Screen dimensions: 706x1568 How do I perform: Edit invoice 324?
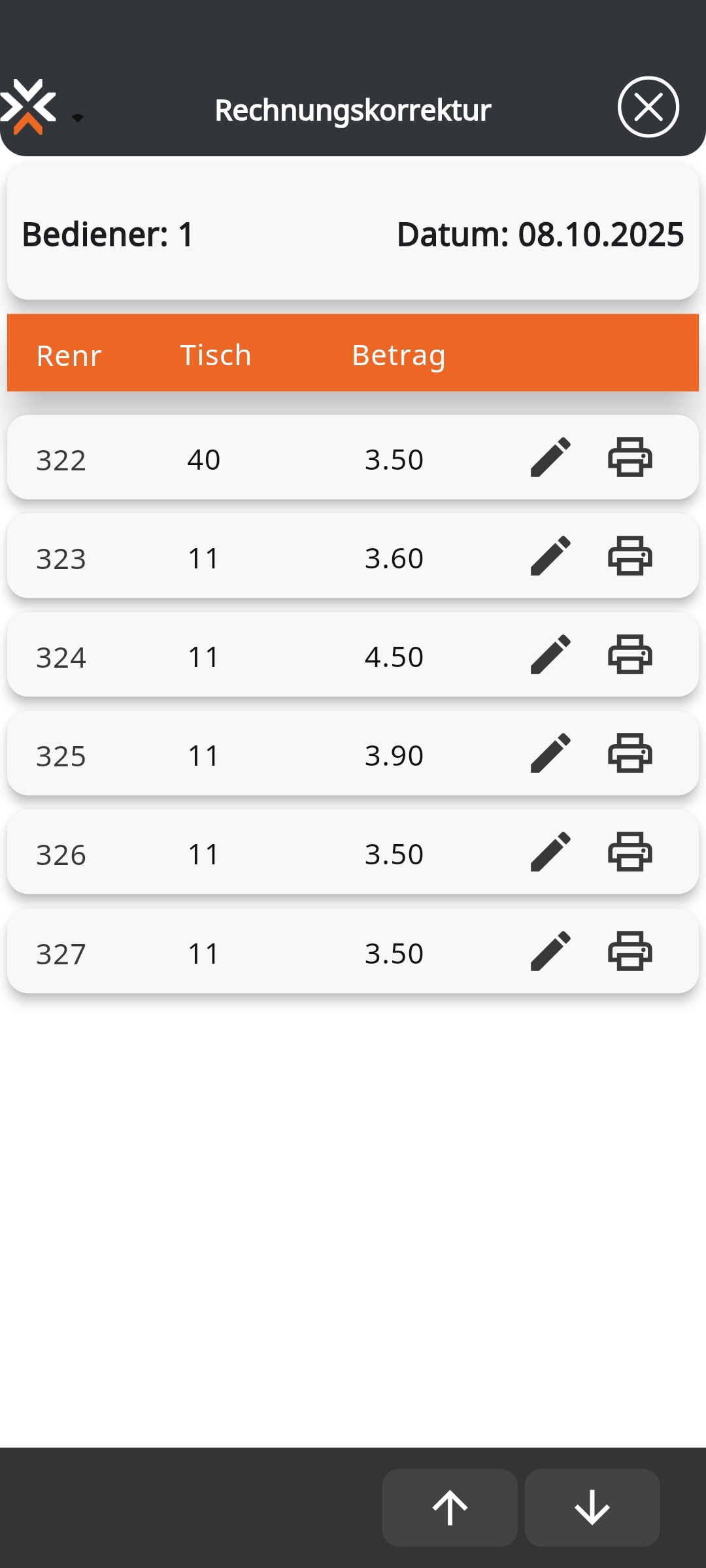coord(550,655)
